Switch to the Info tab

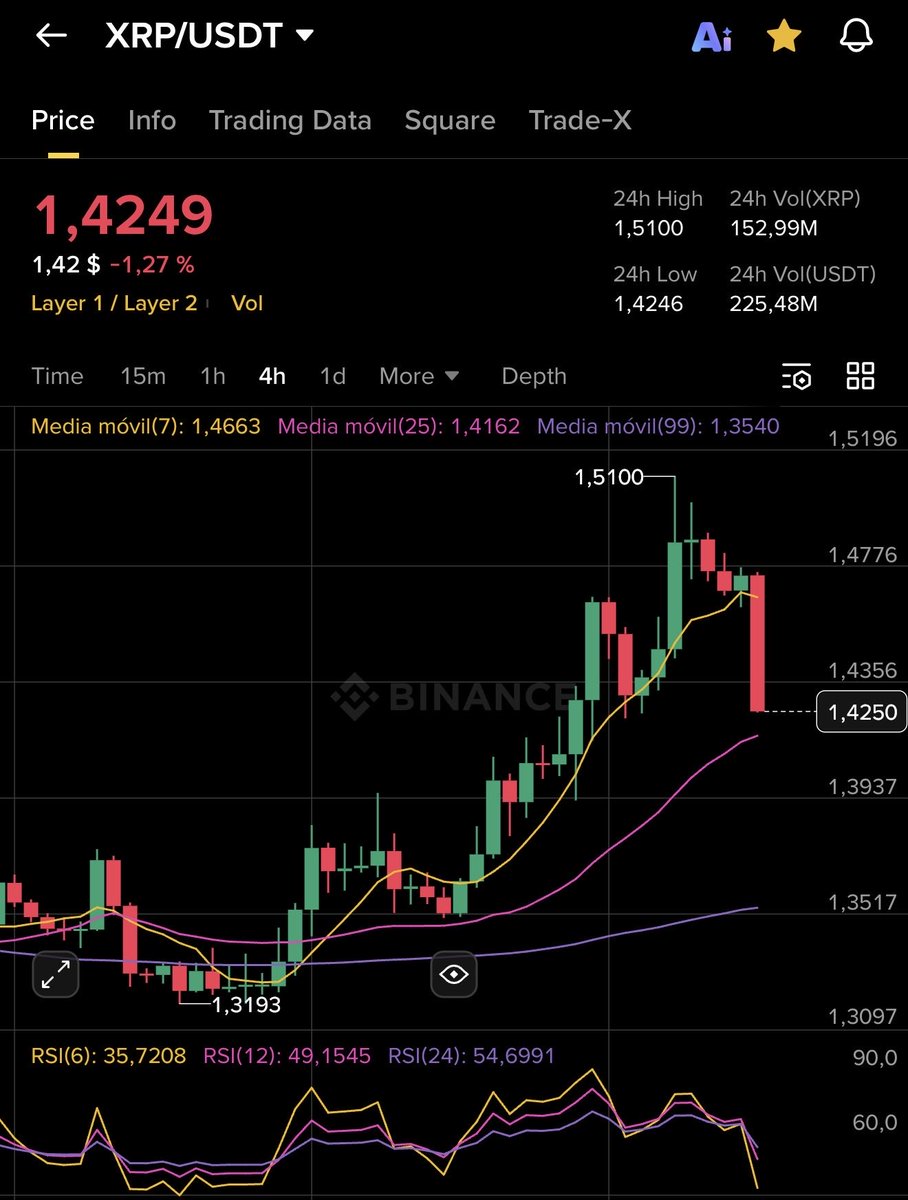click(x=152, y=121)
